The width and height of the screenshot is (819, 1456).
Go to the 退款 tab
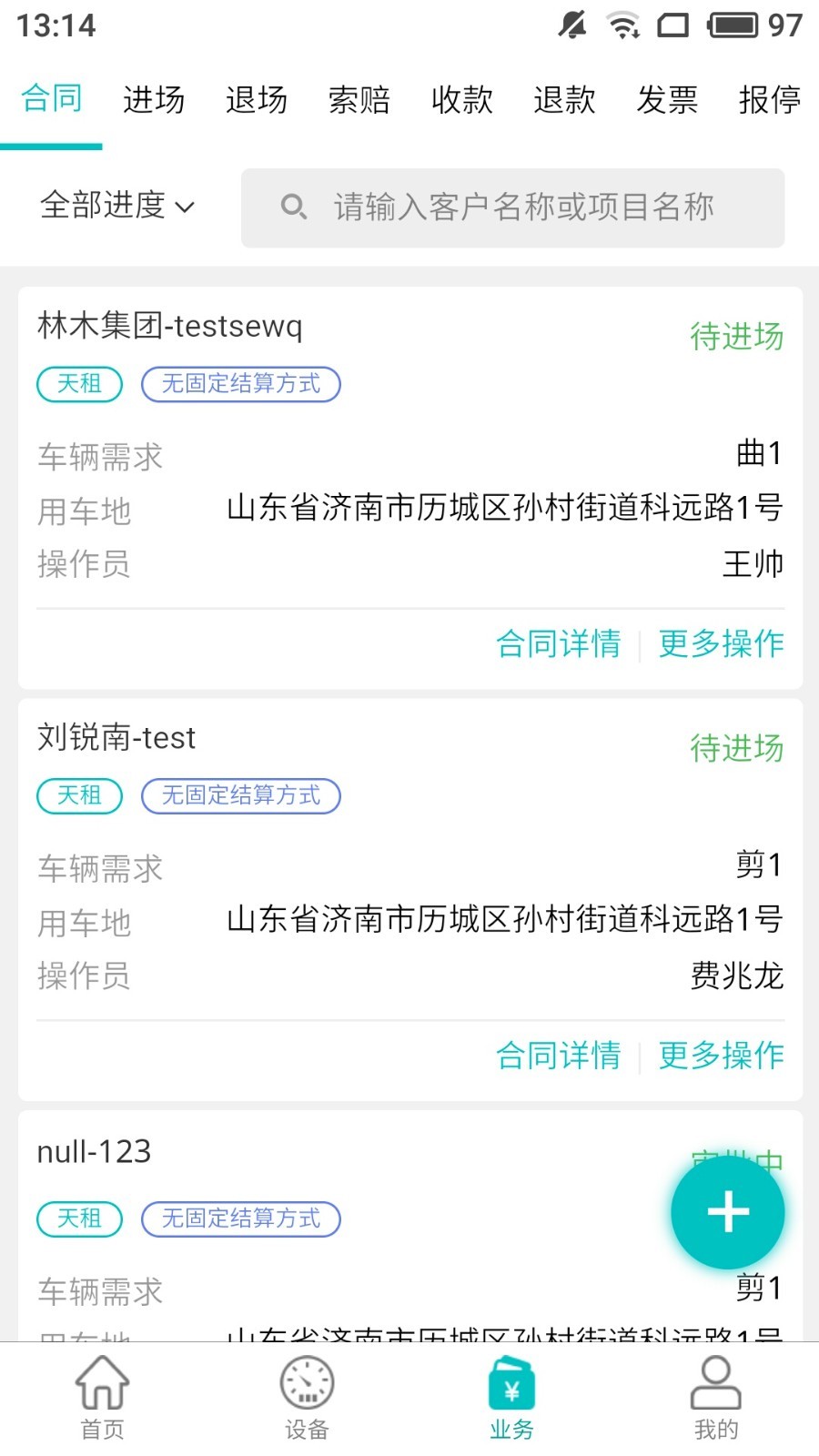564,99
